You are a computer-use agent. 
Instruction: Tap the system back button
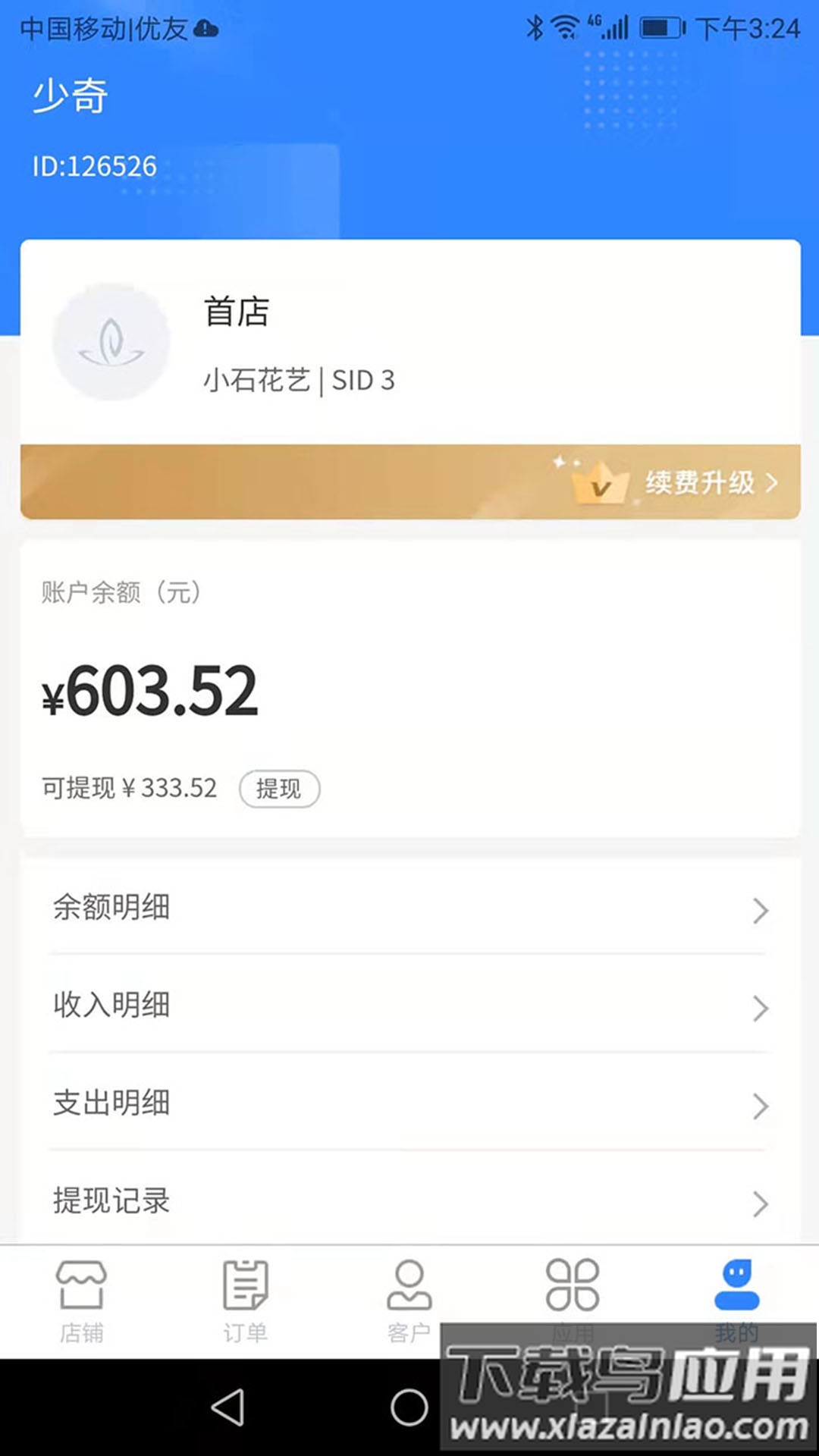pos(227,1407)
